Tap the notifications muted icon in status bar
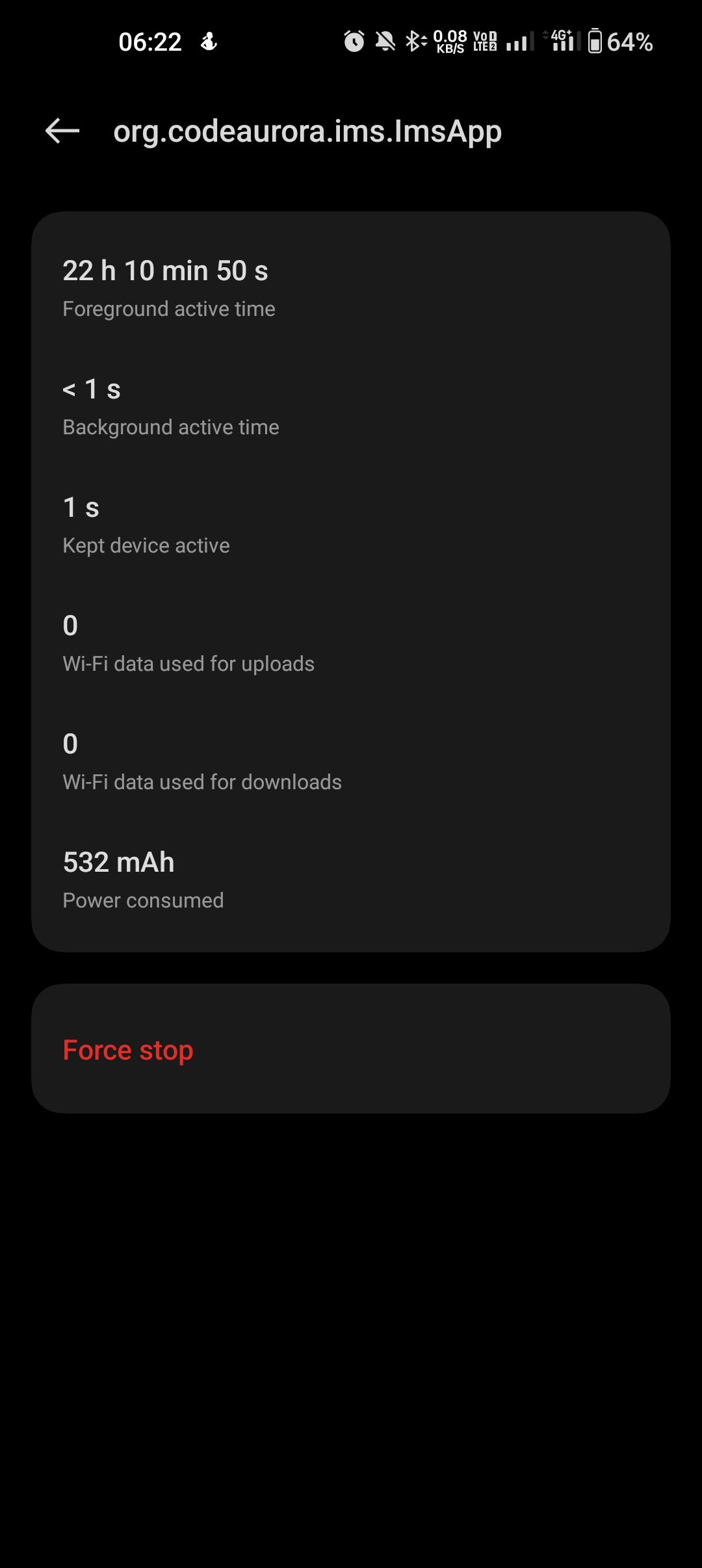 tap(385, 41)
